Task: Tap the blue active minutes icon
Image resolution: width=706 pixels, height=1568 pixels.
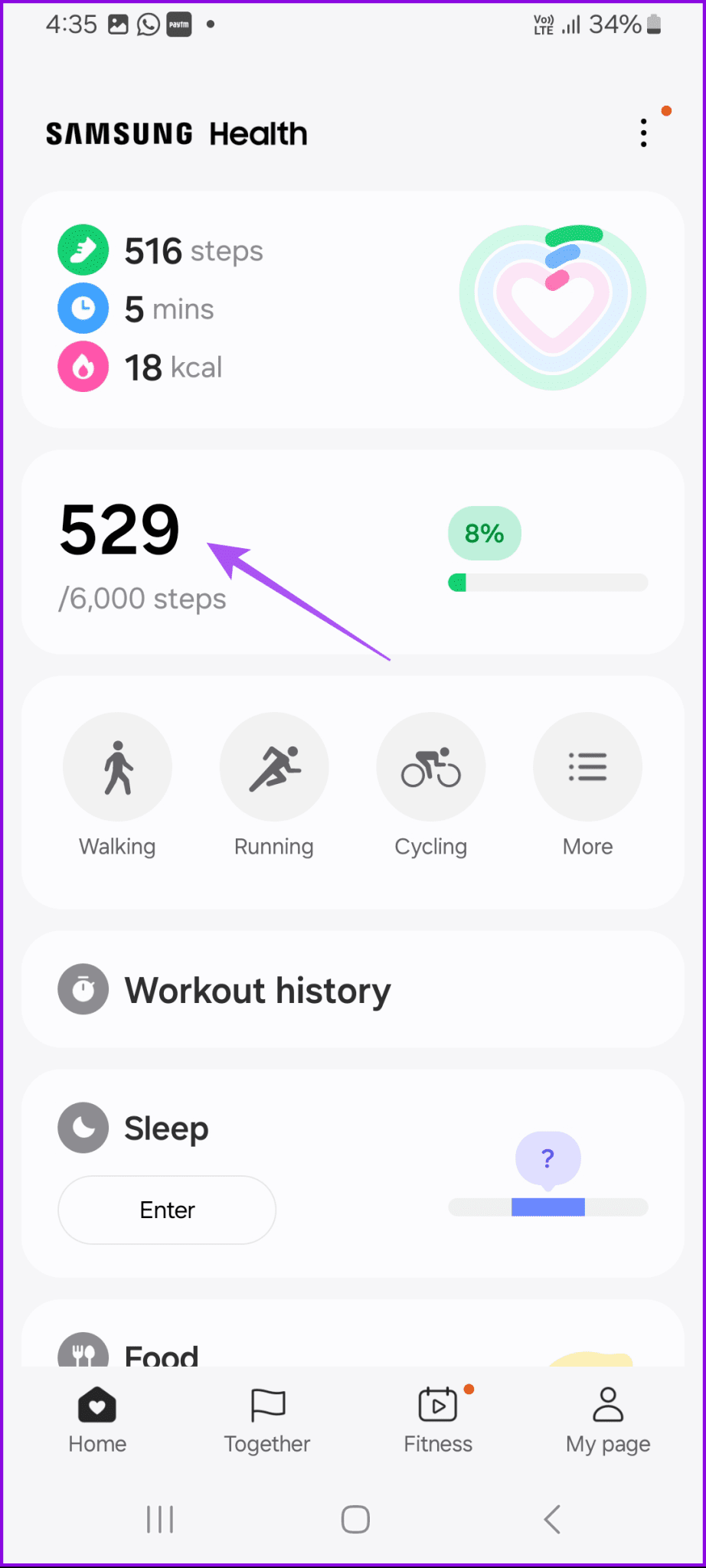Action: point(83,309)
